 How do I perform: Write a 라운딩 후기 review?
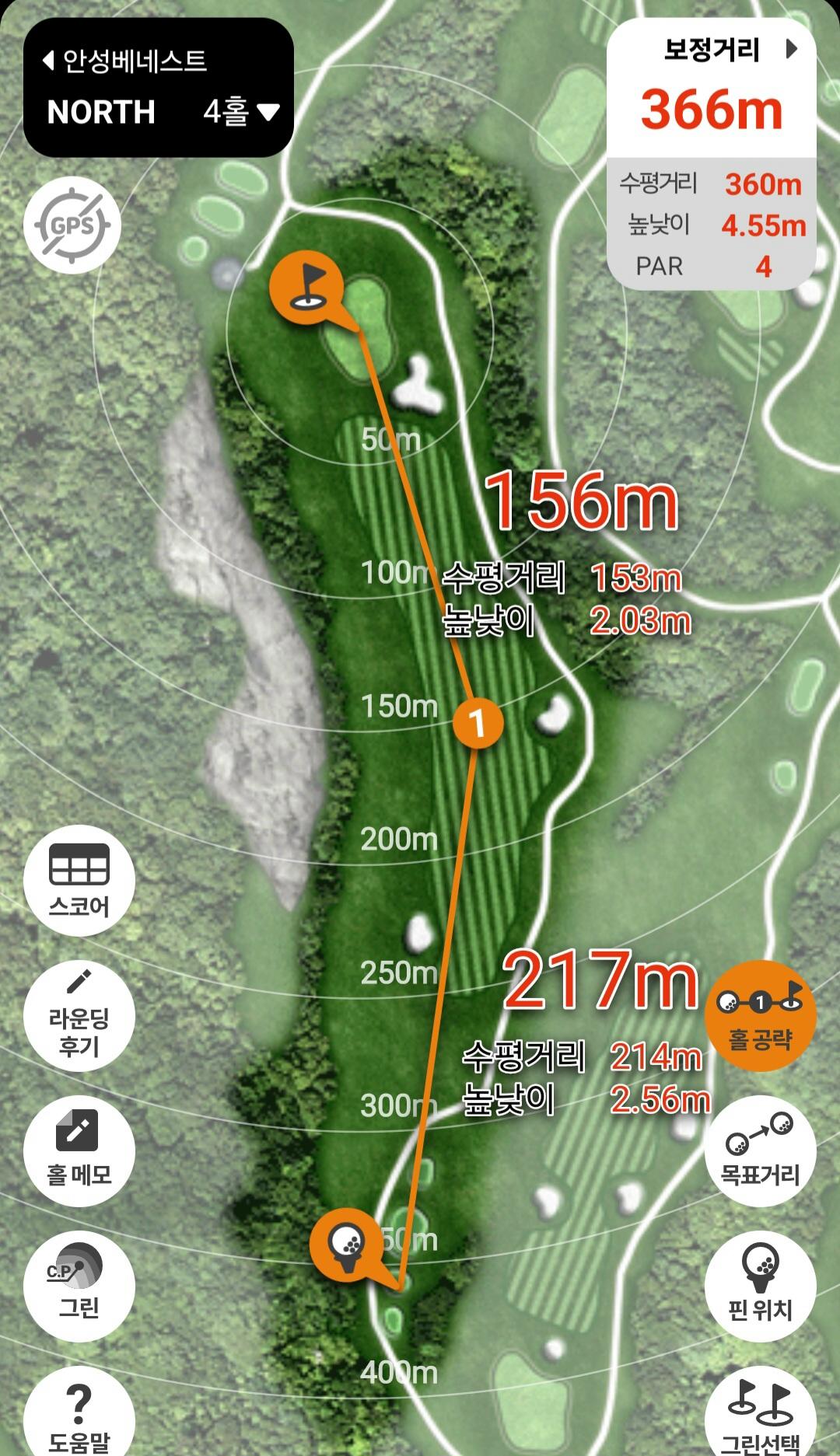click(x=79, y=1015)
